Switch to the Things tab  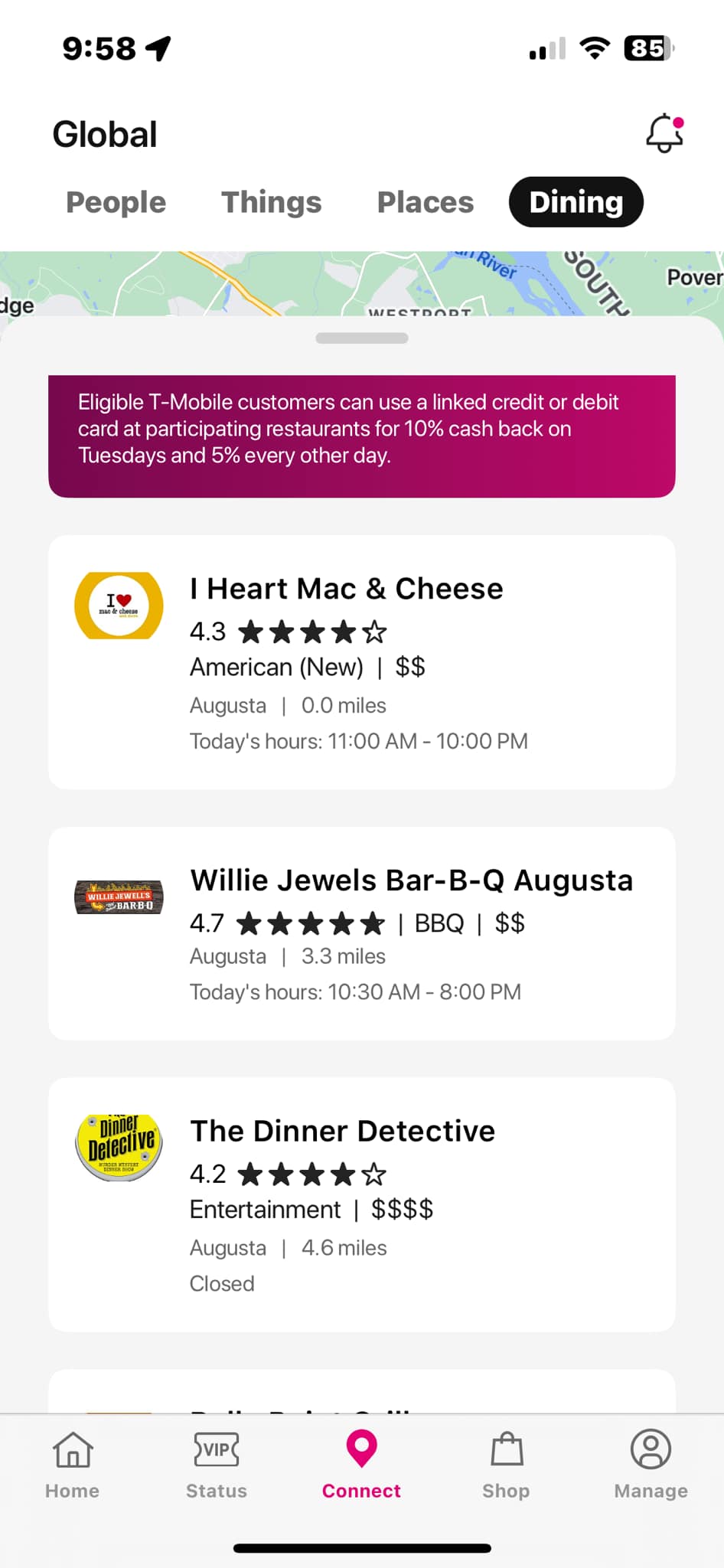[272, 202]
